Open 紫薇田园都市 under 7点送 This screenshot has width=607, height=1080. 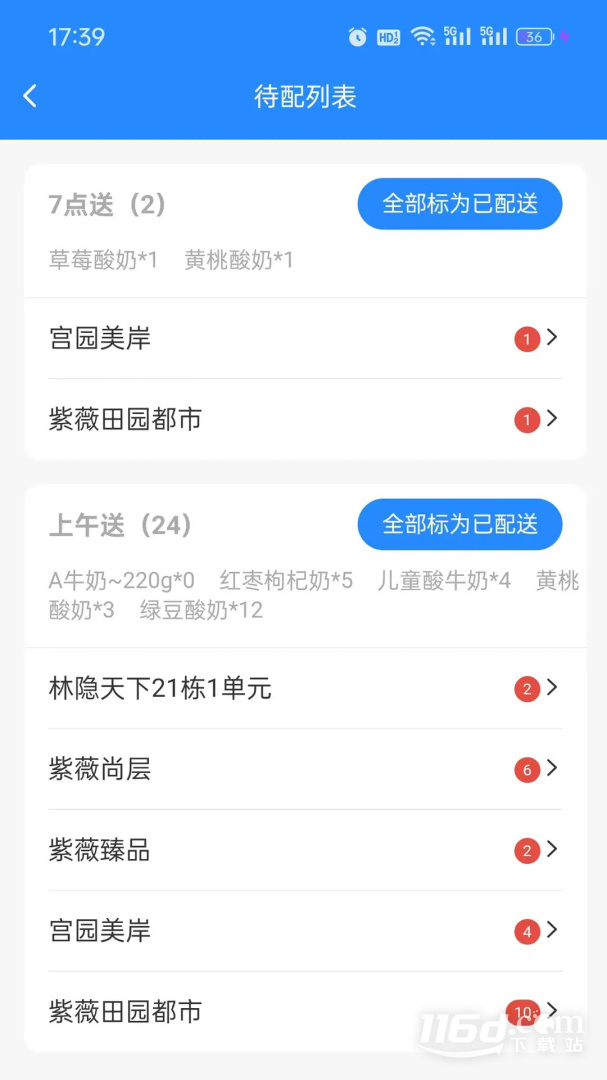pos(305,419)
